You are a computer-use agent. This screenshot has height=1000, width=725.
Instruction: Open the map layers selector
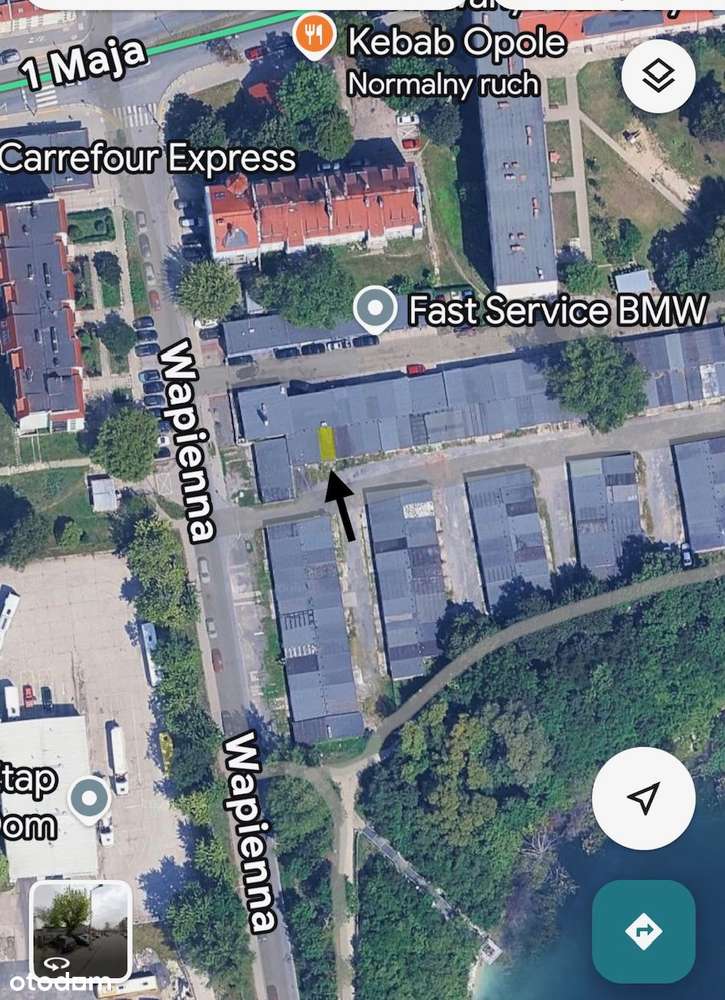(658, 77)
